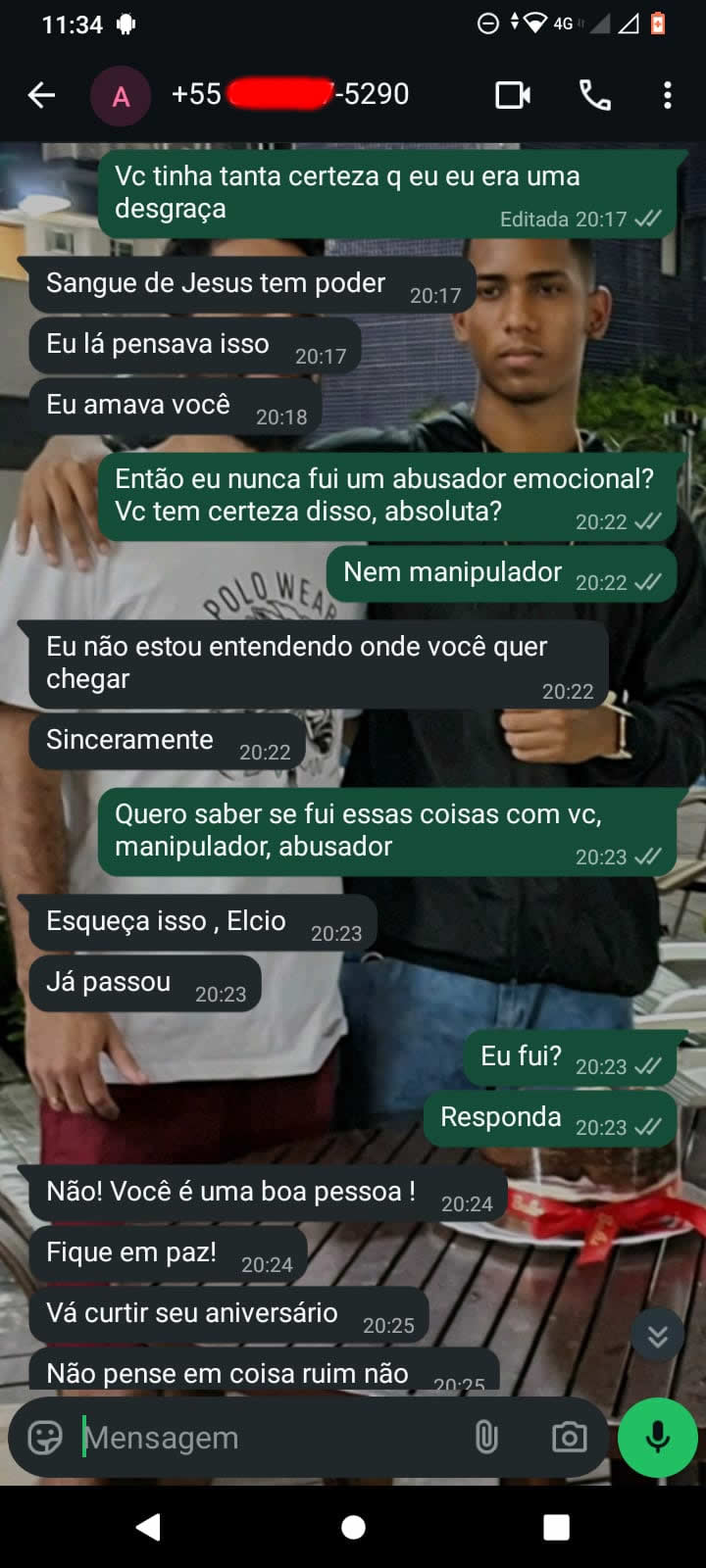Start a voice call
The width and height of the screenshot is (706, 1568).
tap(594, 95)
